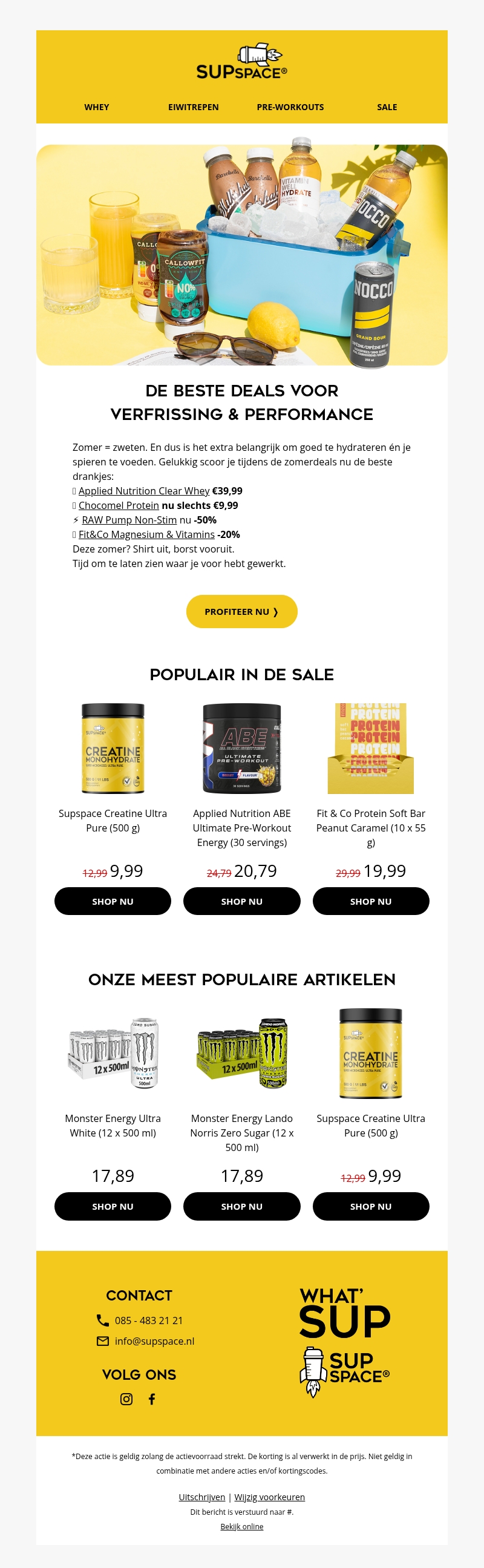Tap the PROFITEER NU button

(241, 611)
